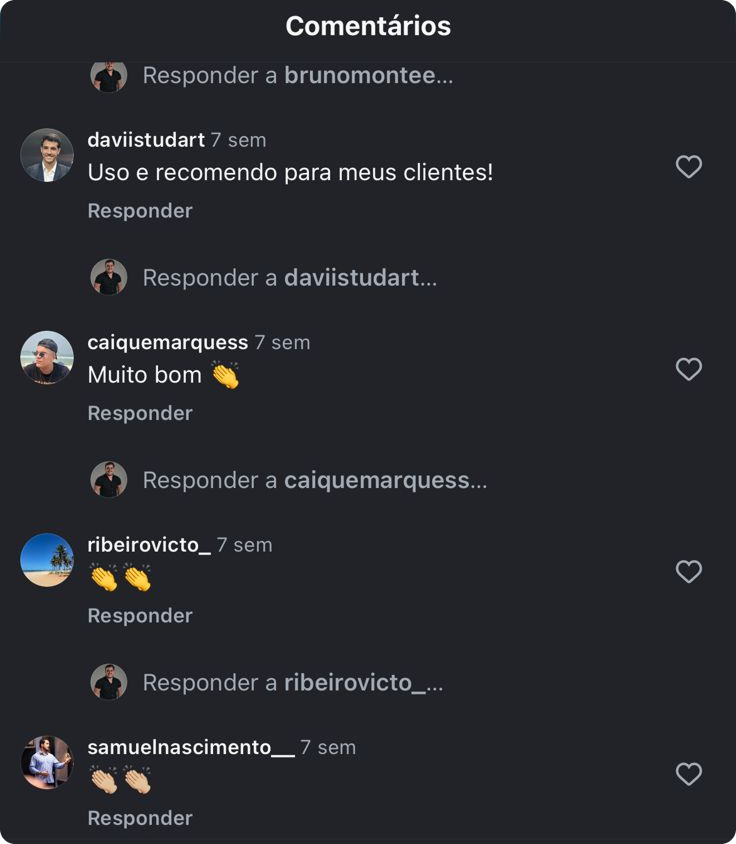Screen dimensions: 736x844
Task: Tap Responder under samuelnascimento__'s comment
Action: tap(140, 818)
